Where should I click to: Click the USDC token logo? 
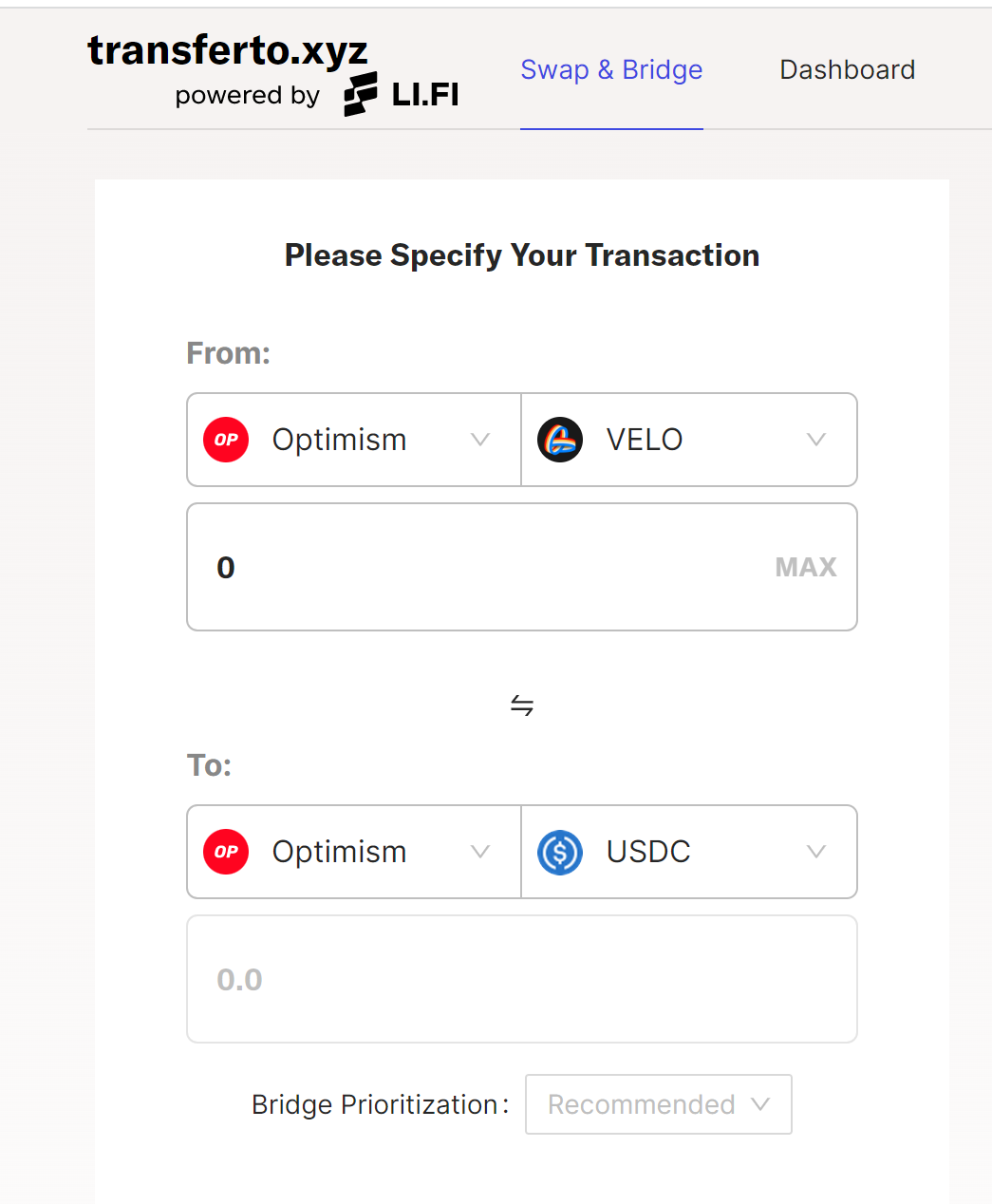pyautogui.click(x=560, y=852)
